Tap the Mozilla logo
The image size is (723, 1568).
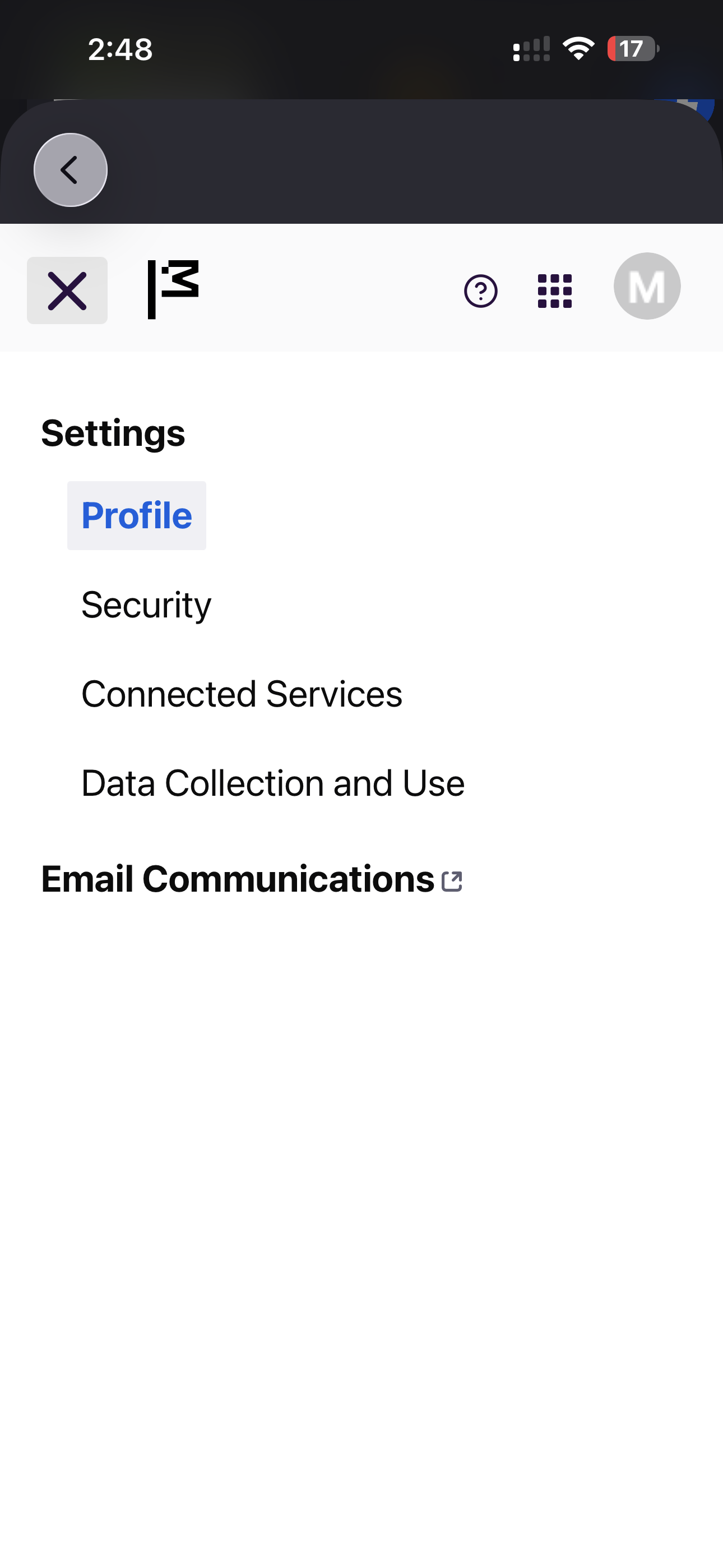click(173, 289)
